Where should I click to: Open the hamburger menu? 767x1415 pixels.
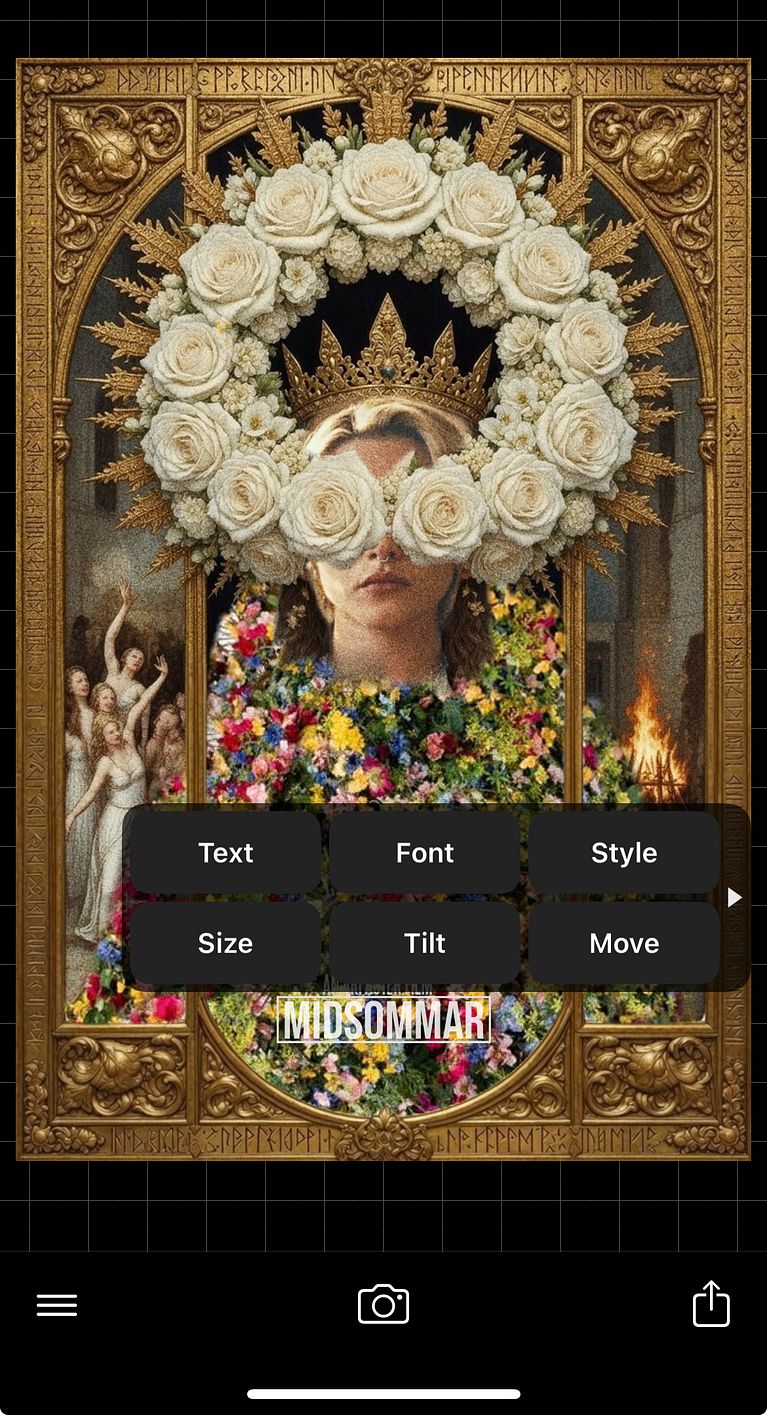tap(57, 1305)
